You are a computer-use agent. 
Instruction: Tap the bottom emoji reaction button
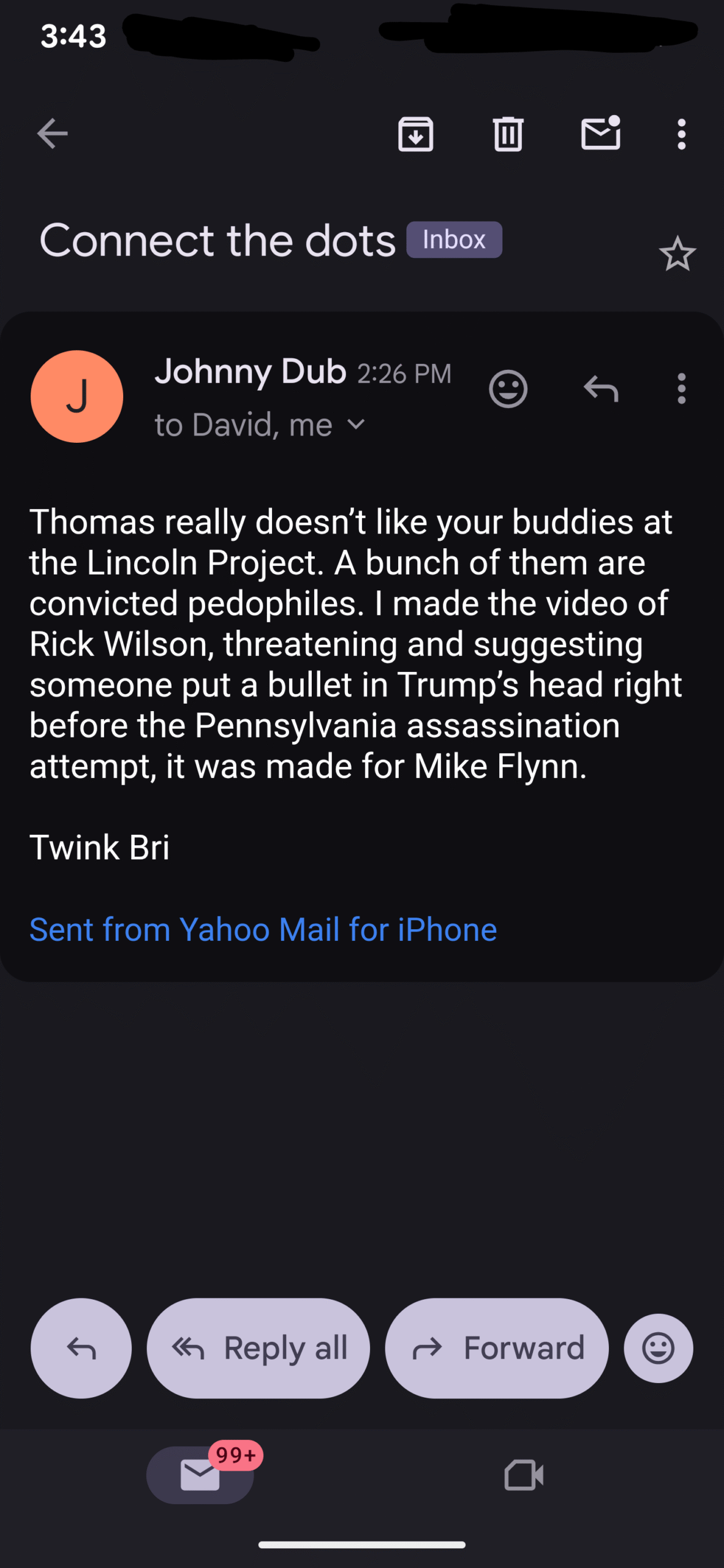[658, 1348]
